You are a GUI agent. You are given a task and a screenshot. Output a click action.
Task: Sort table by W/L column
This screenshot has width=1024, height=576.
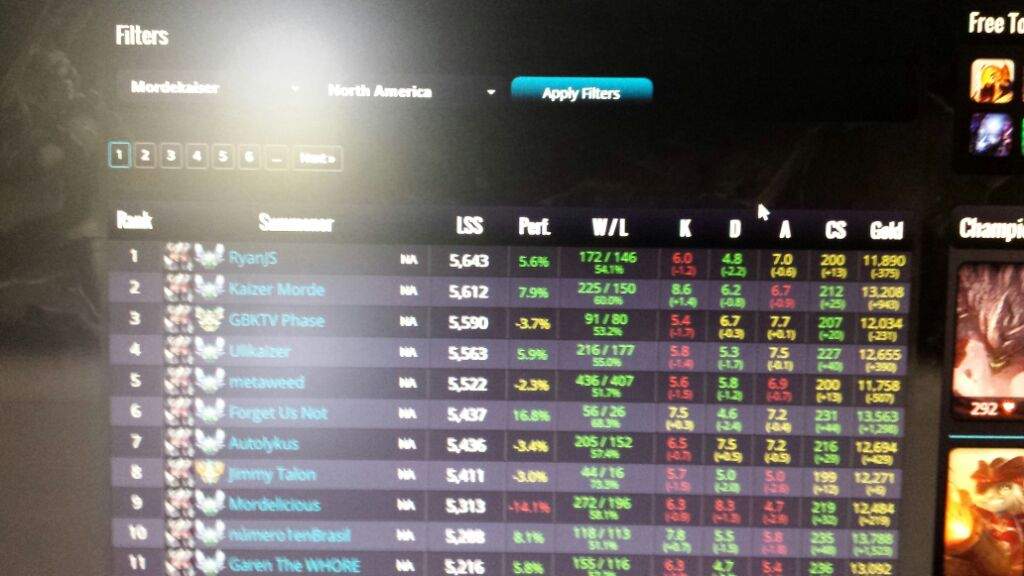(x=609, y=228)
